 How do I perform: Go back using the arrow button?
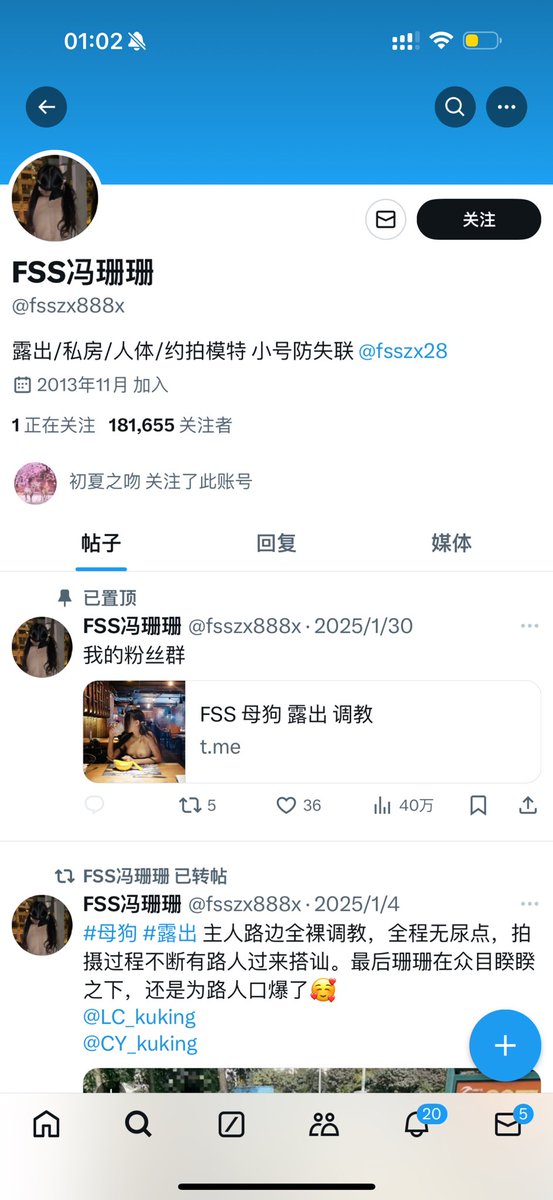[46, 106]
